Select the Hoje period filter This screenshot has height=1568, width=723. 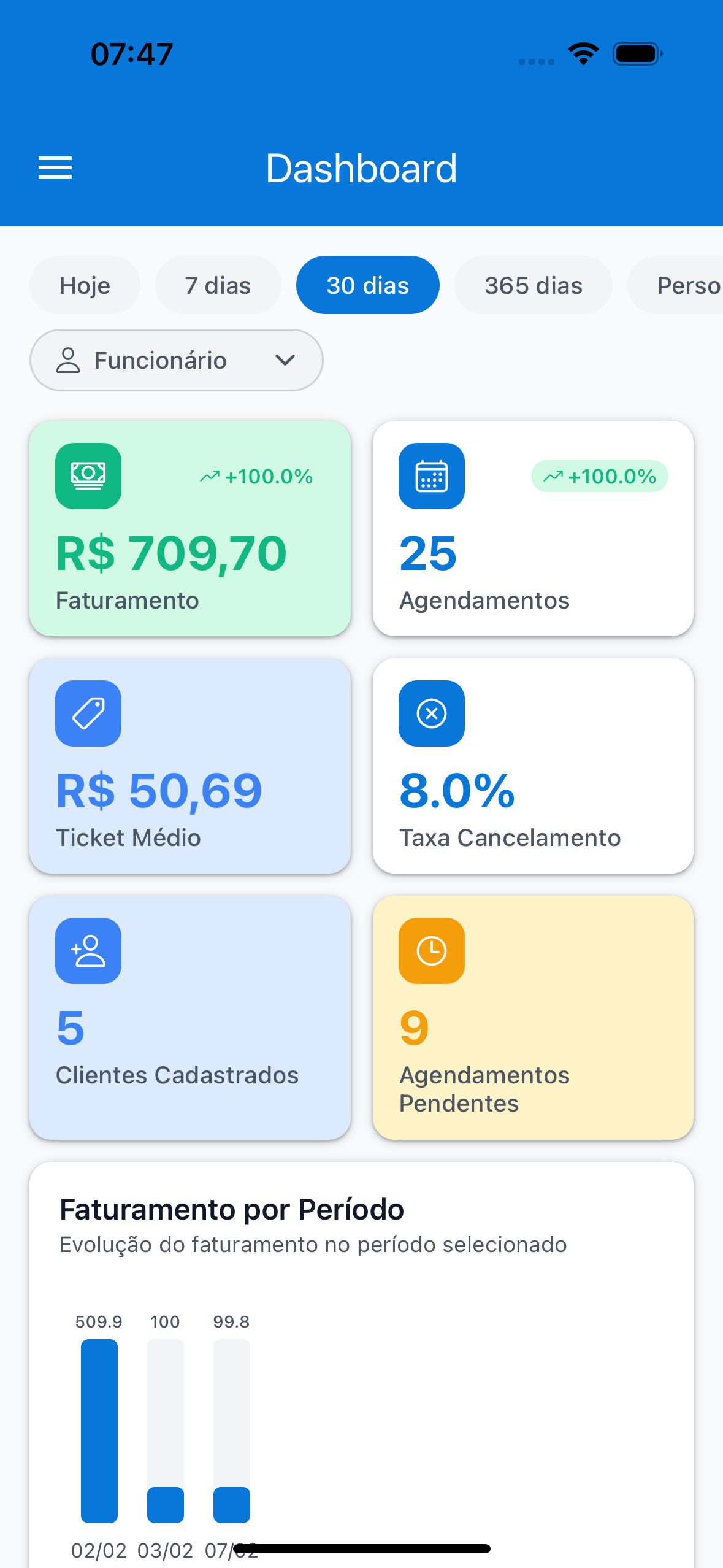(85, 285)
